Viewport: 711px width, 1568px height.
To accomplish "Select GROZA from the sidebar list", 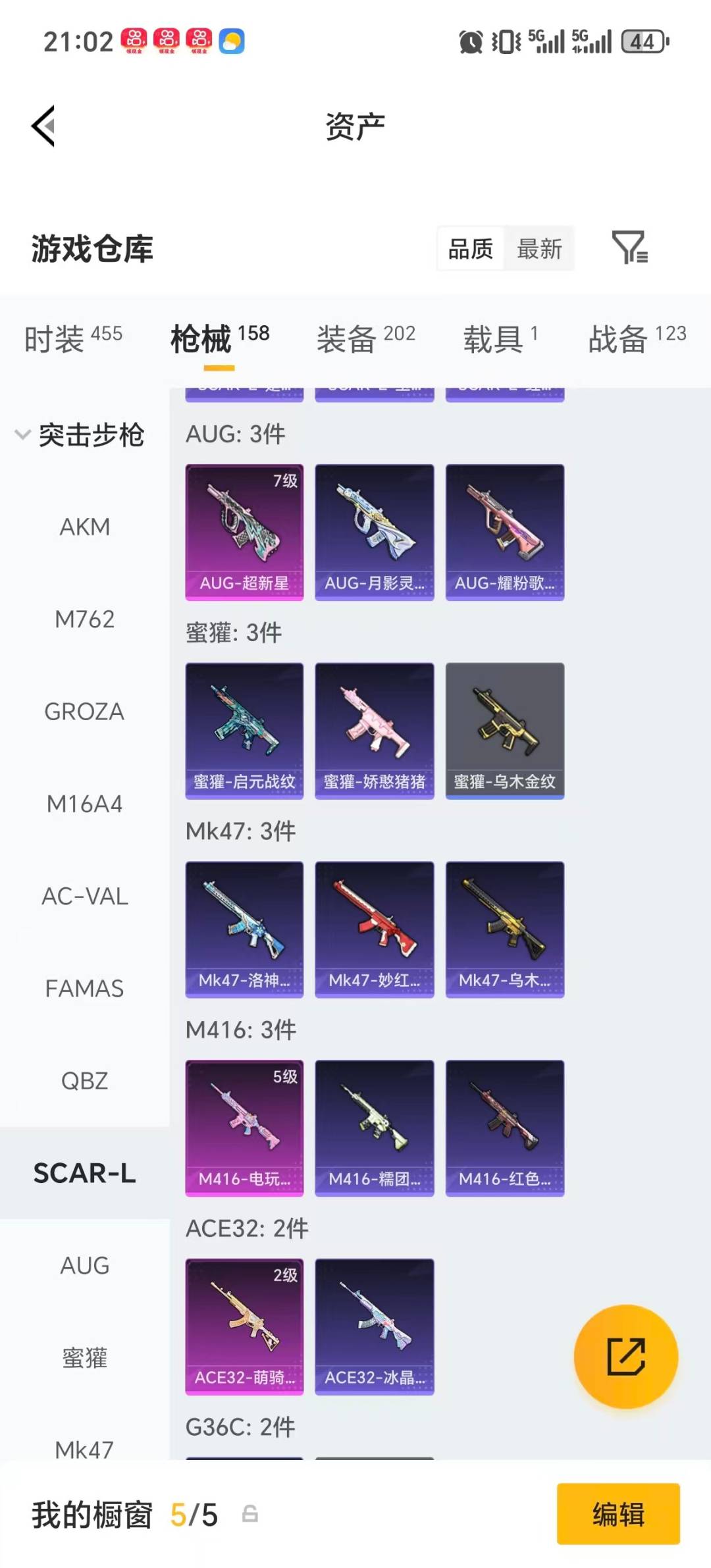I will [x=85, y=712].
